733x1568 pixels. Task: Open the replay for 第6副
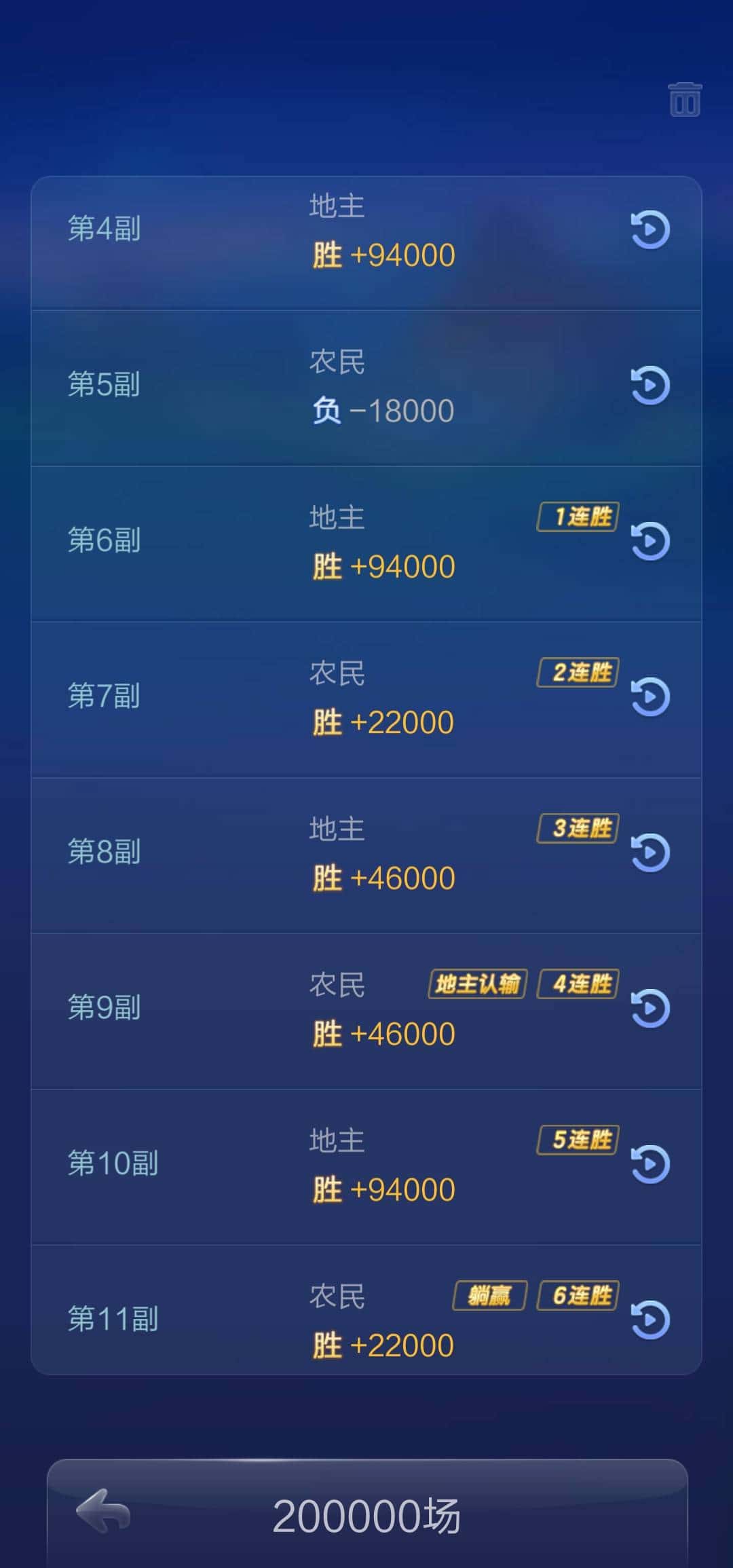coord(650,540)
